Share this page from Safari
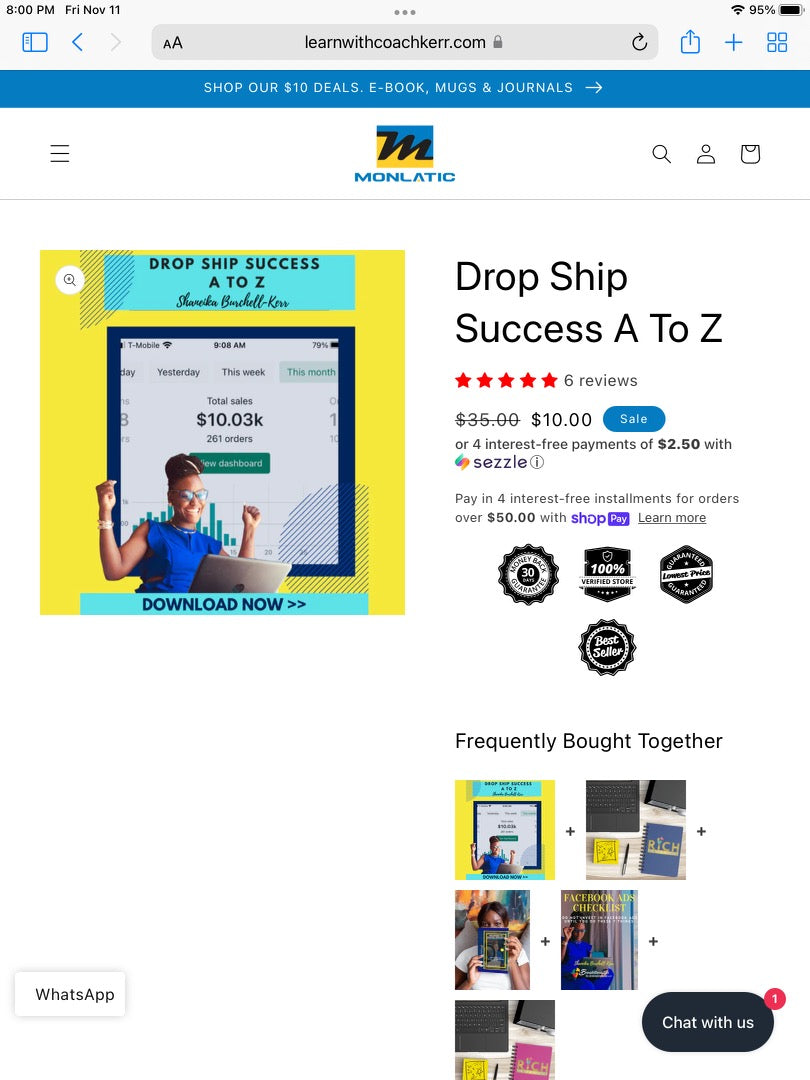Viewport: 810px width, 1080px height. (690, 42)
